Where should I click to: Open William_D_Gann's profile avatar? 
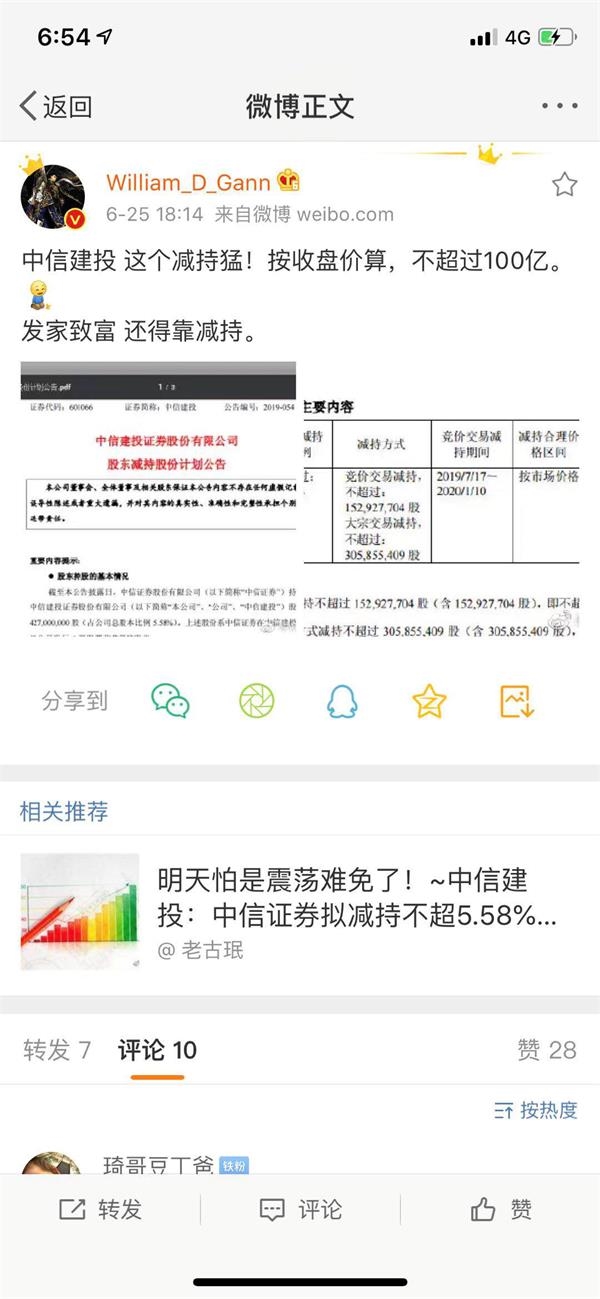52,197
